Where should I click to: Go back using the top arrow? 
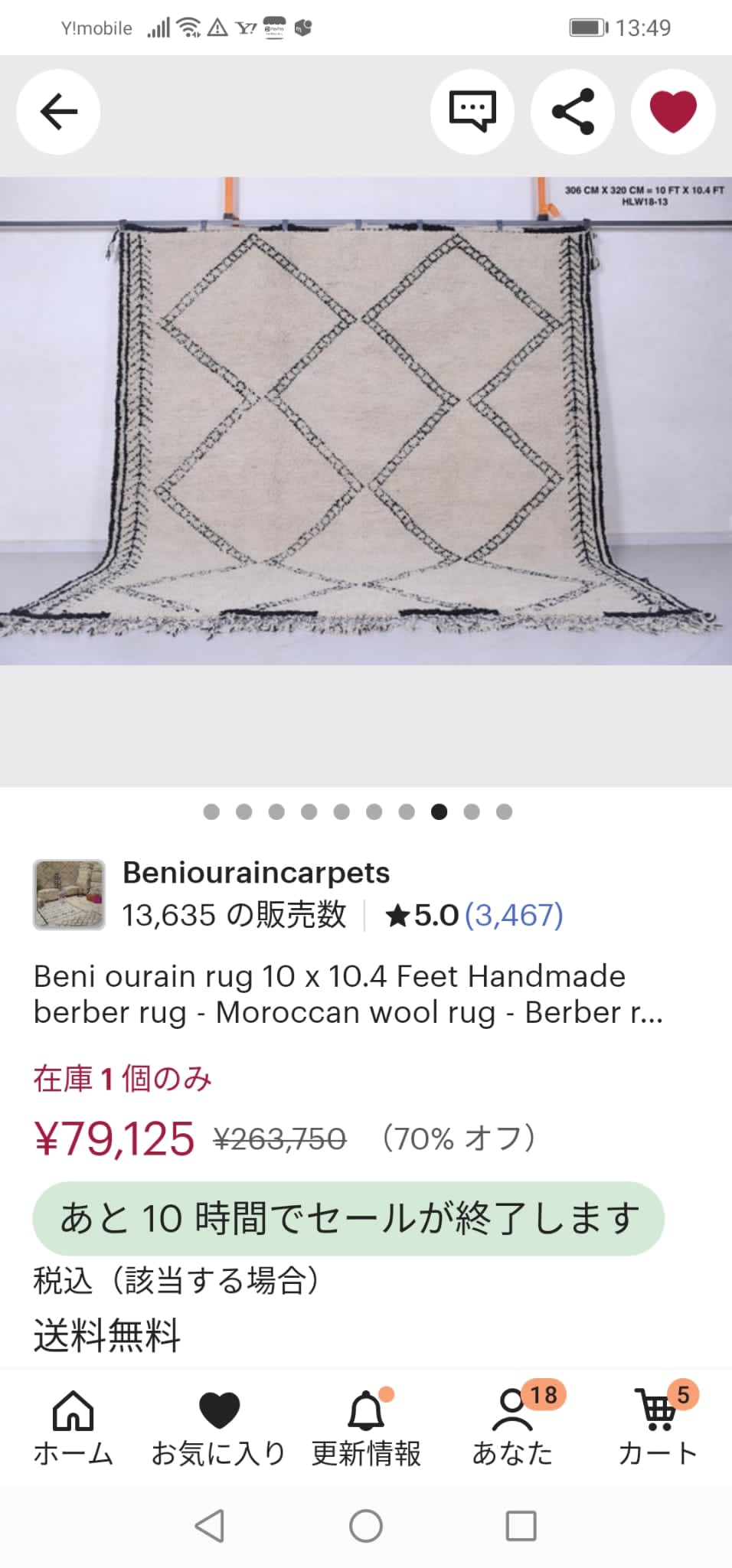click(x=58, y=112)
